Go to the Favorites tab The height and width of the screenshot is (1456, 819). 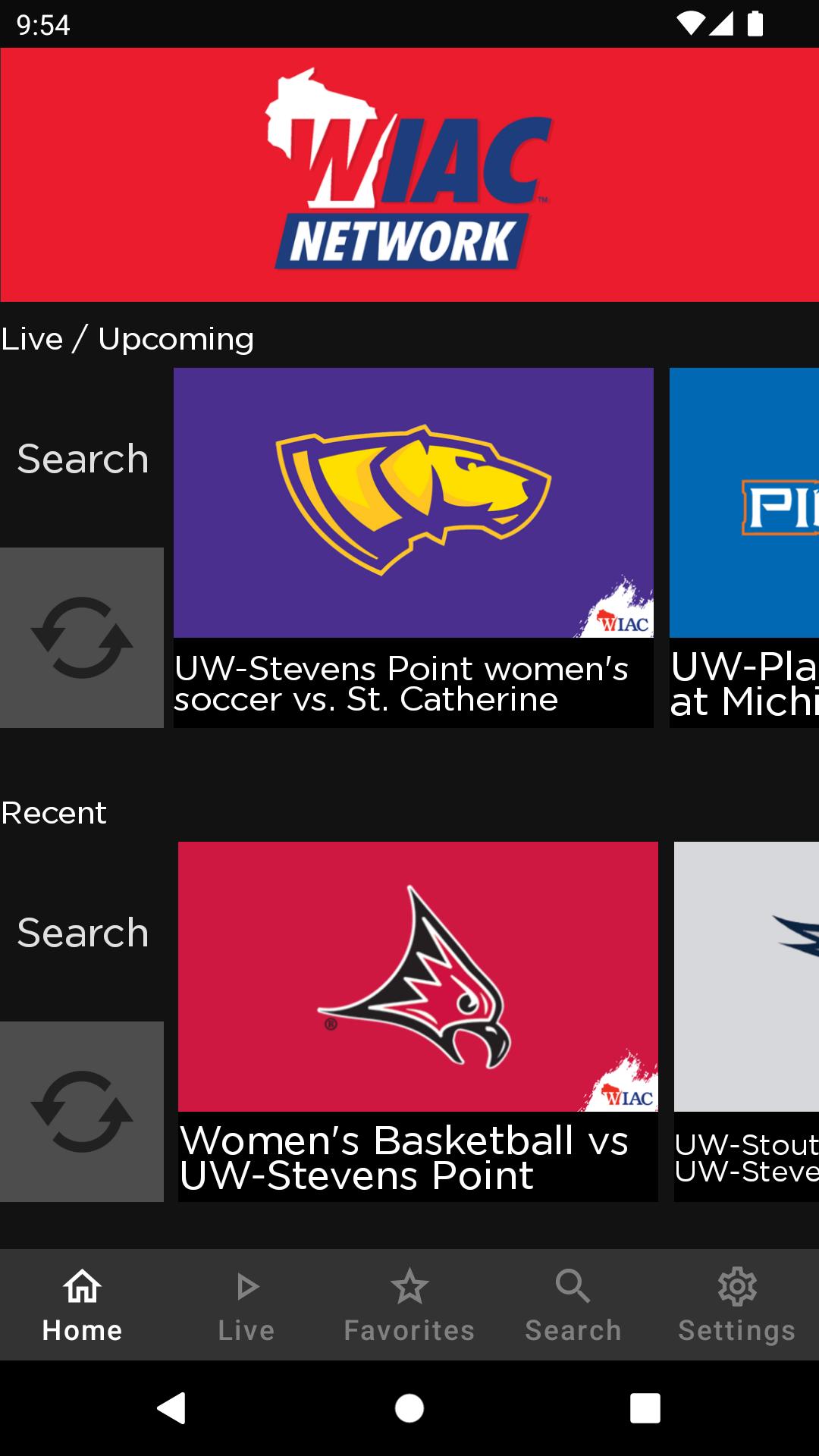[x=409, y=1305]
